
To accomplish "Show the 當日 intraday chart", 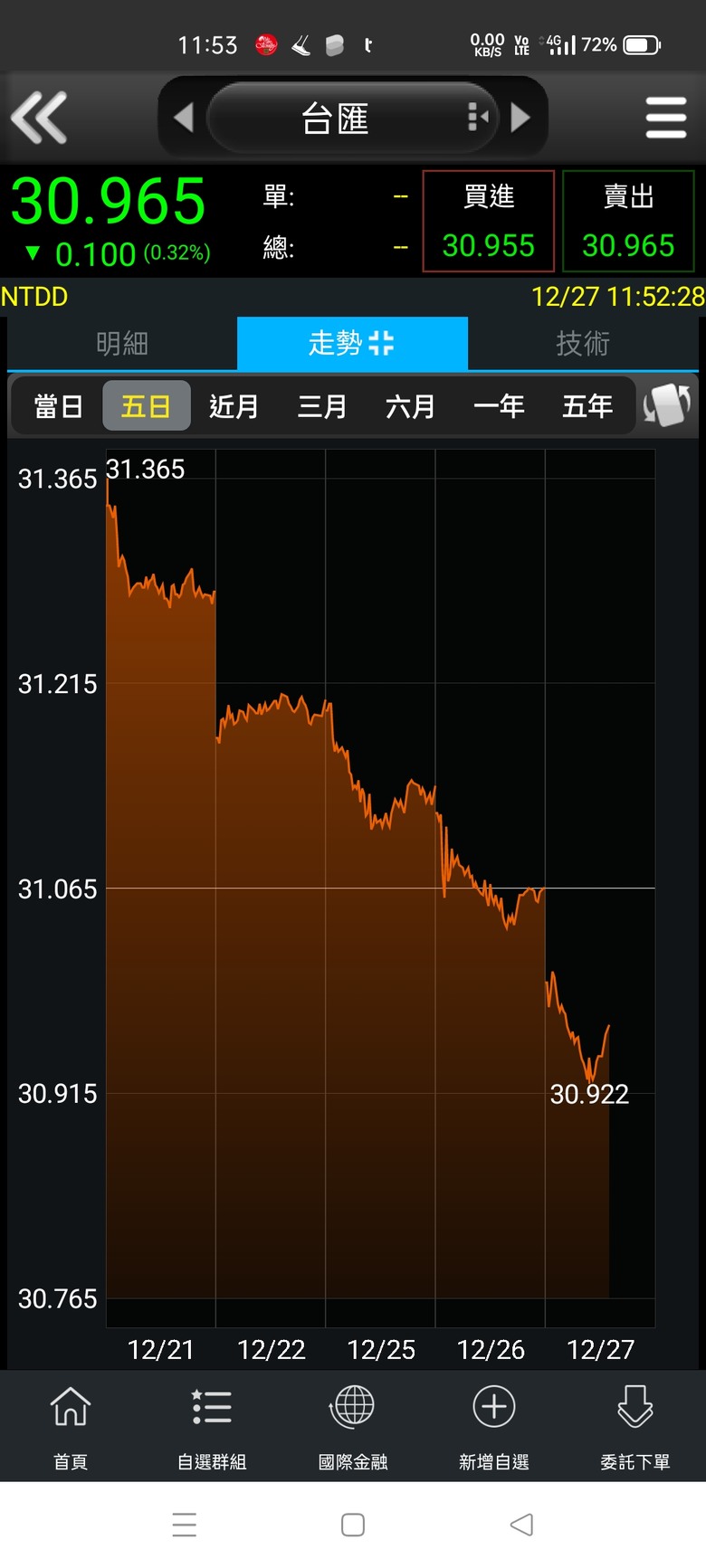I will (x=58, y=406).
